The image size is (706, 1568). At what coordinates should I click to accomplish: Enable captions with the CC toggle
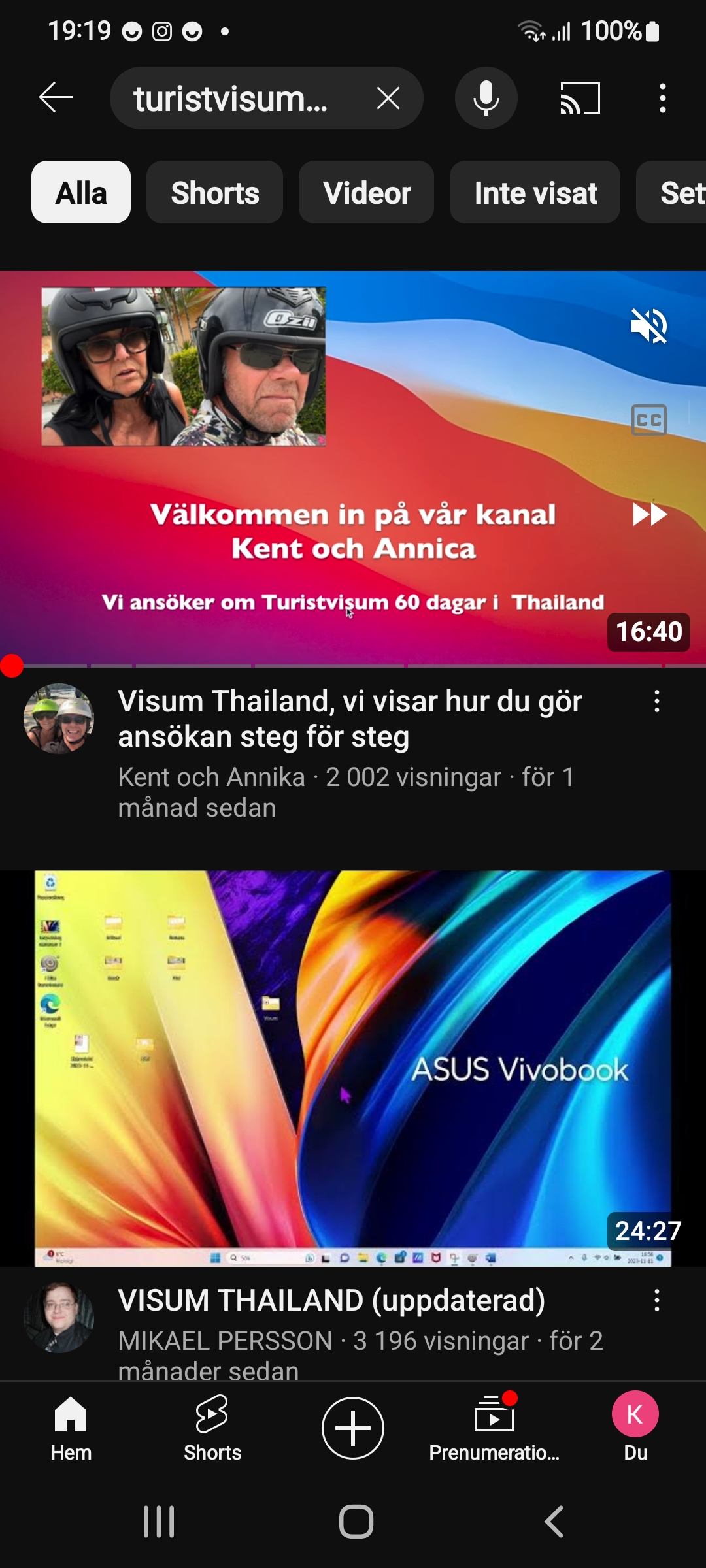click(648, 420)
